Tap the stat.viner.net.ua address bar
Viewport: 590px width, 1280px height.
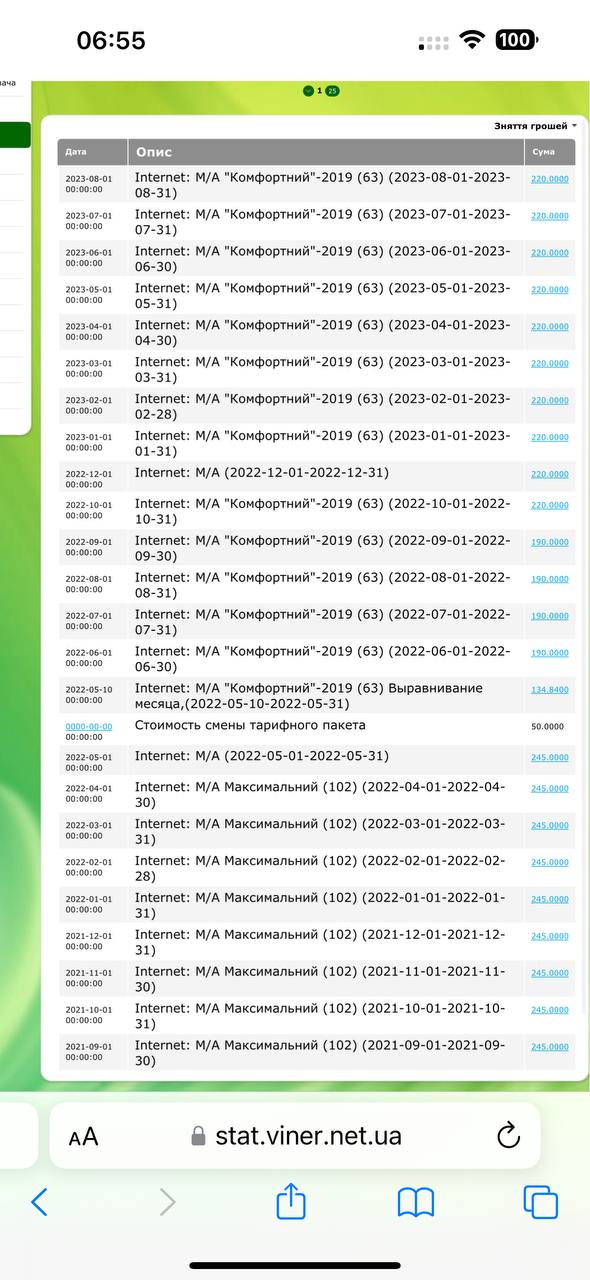[x=295, y=1136]
